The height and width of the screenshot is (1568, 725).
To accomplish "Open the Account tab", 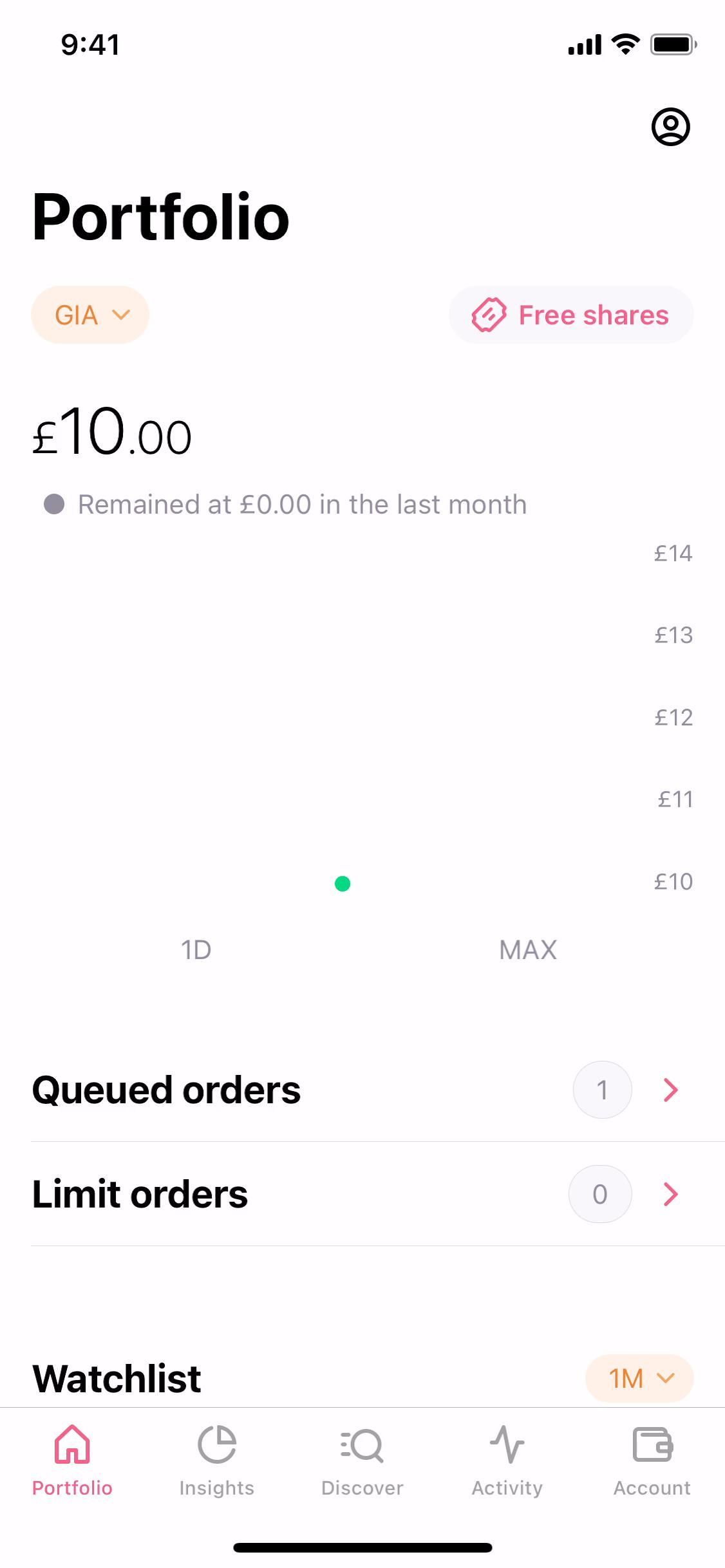I will pyautogui.click(x=652, y=1461).
